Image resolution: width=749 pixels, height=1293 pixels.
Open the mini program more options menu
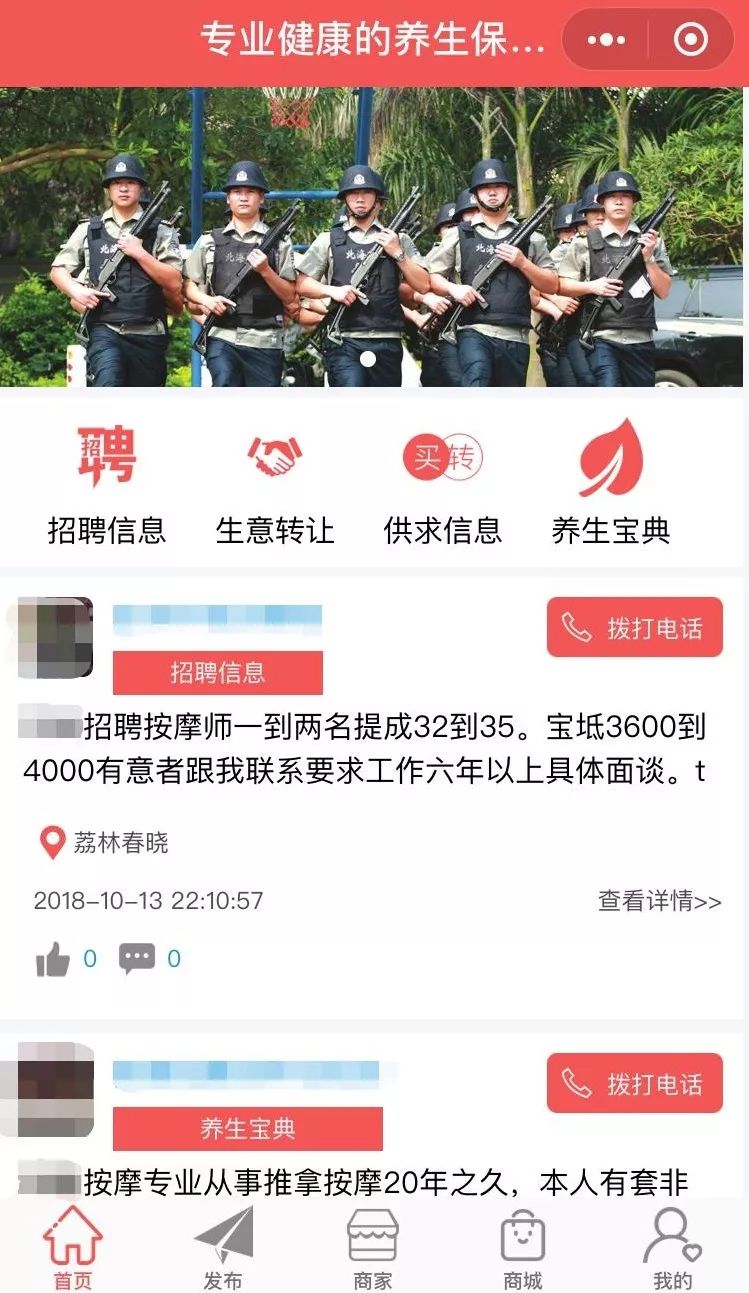[x=606, y=41]
